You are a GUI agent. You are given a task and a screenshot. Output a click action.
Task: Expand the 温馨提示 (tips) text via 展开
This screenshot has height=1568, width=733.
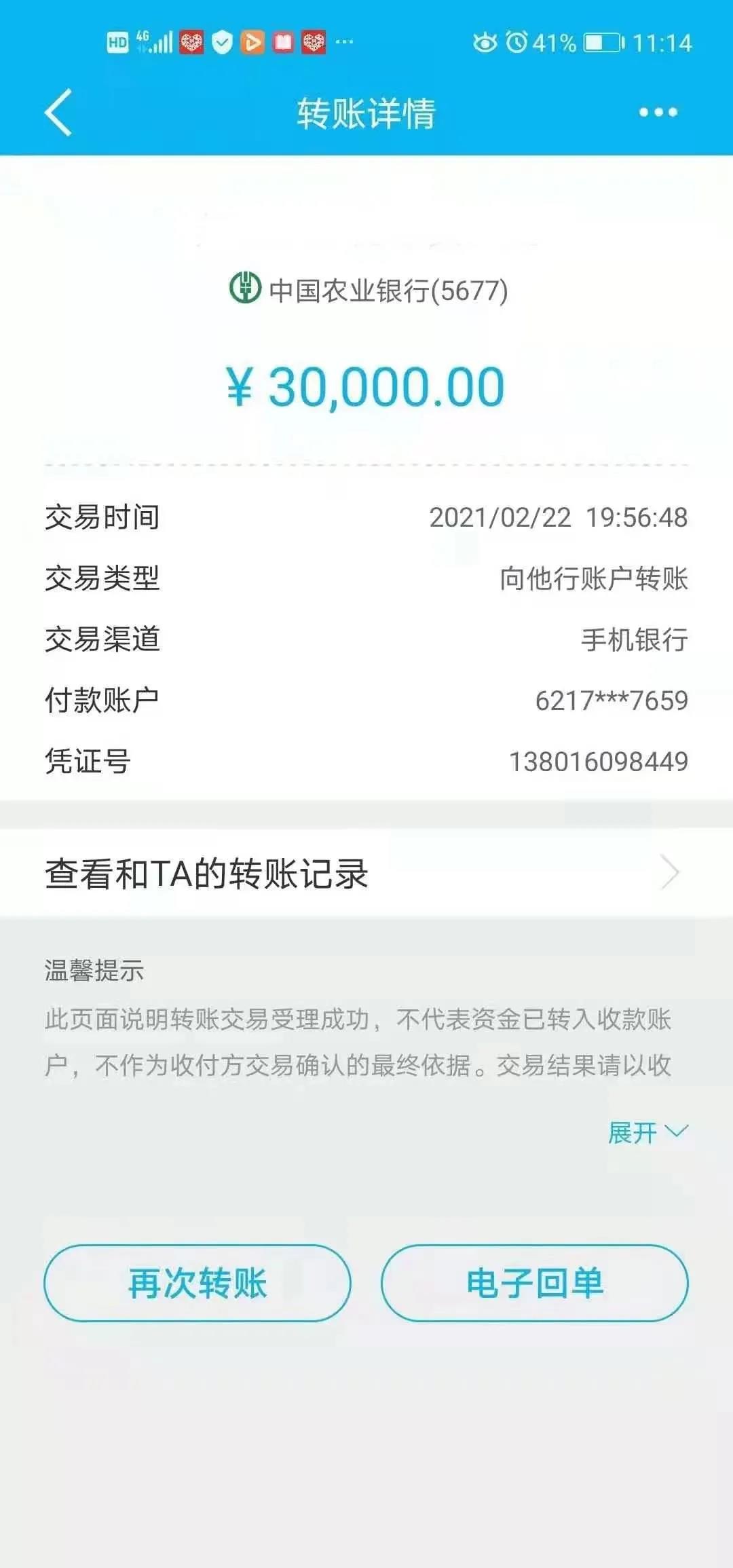[647, 1132]
